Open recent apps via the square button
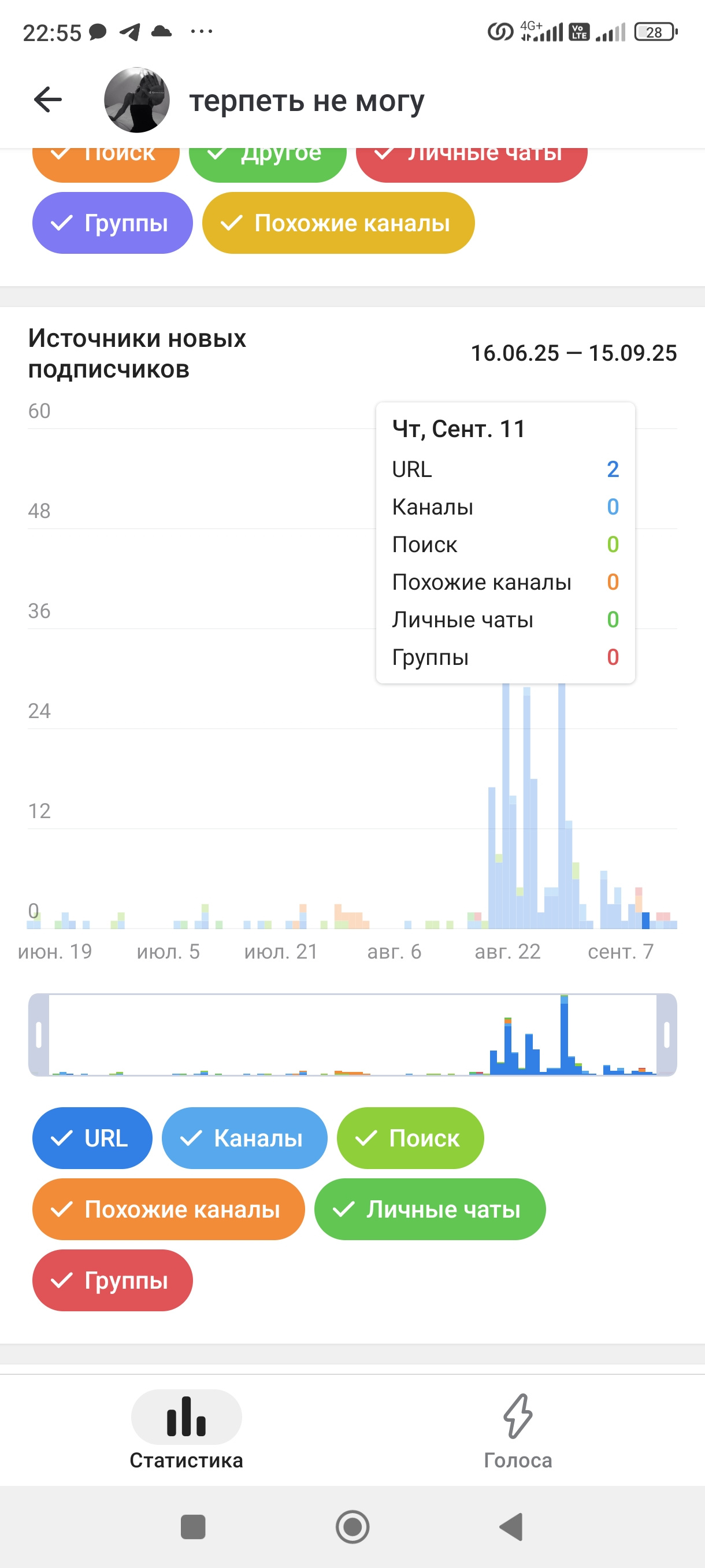 click(x=194, y=1526)
